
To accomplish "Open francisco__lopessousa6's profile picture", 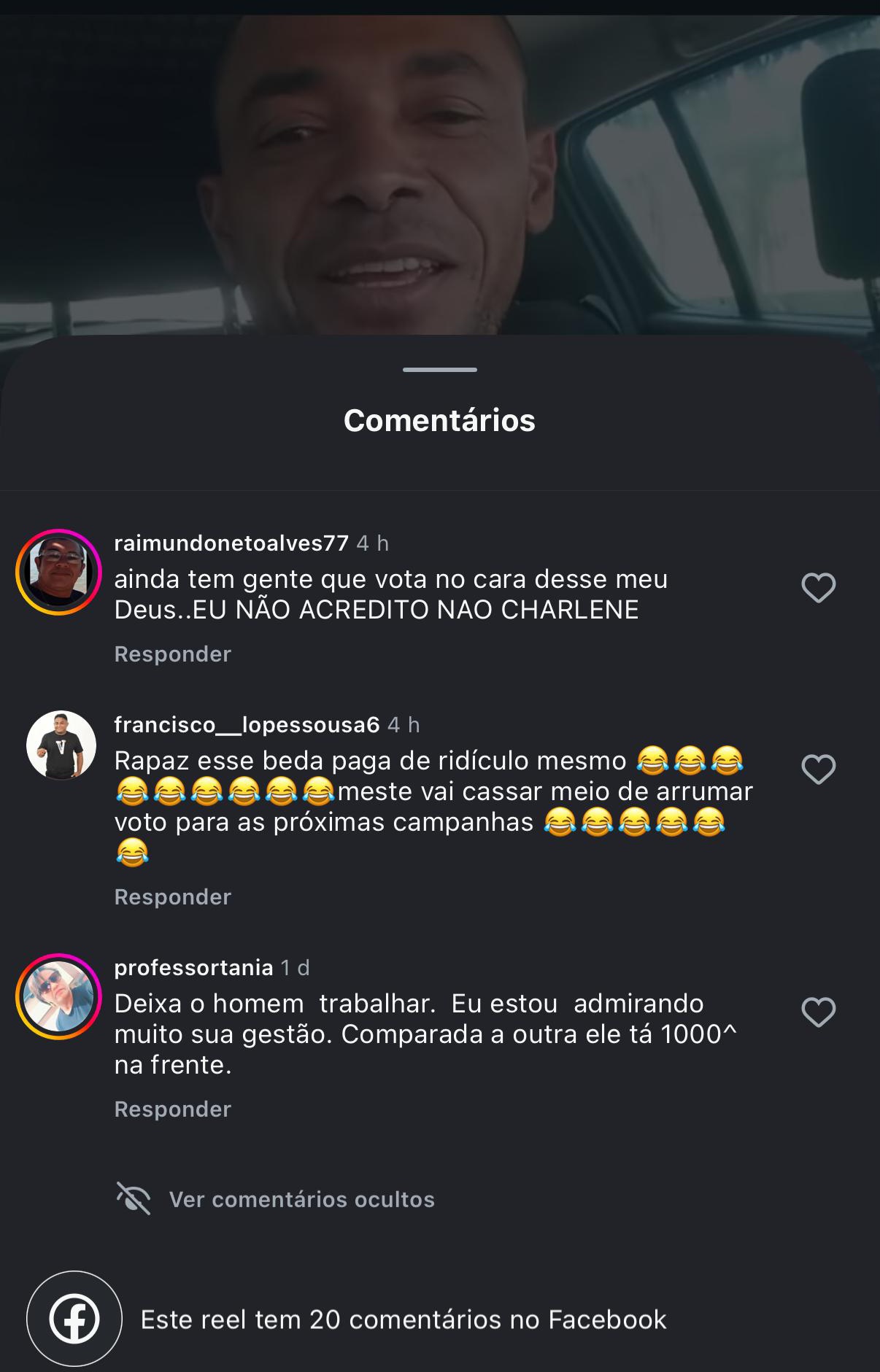I will click(x=61, y=745).
